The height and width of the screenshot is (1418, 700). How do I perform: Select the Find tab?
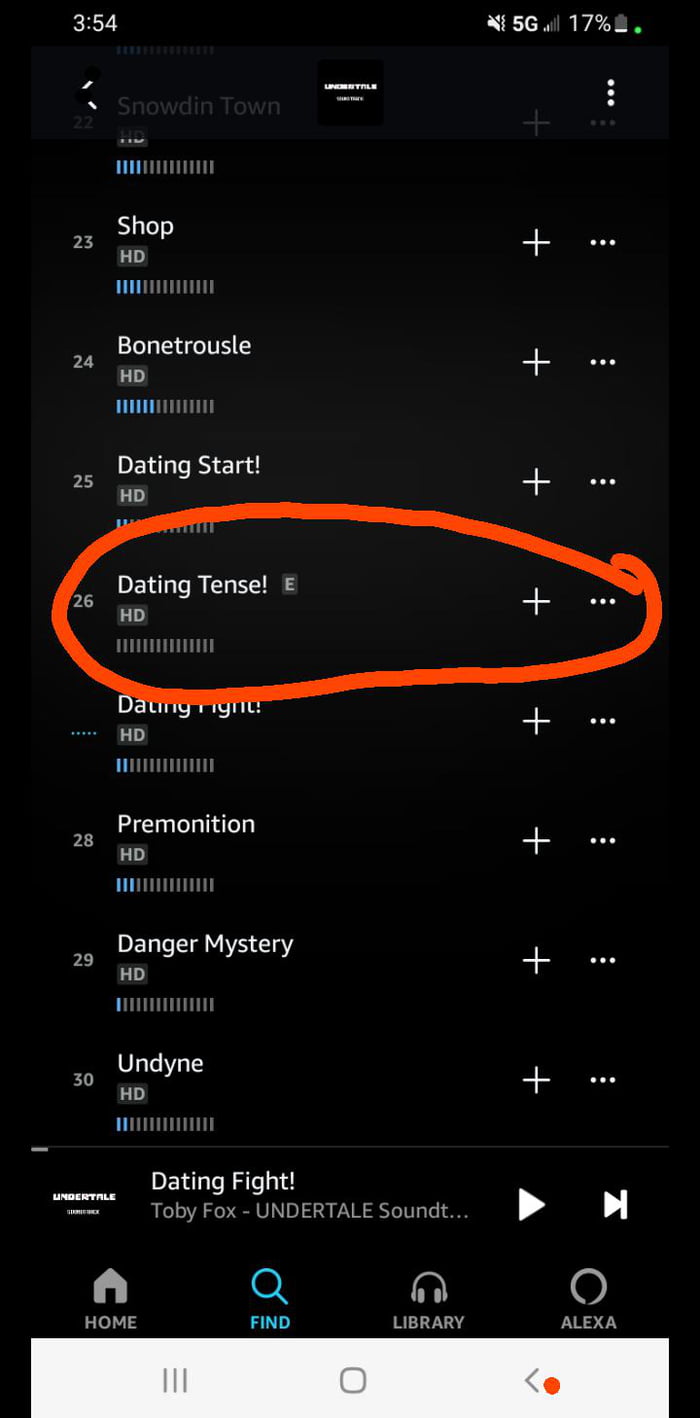pyautogui.click(x=269, y=1299)
